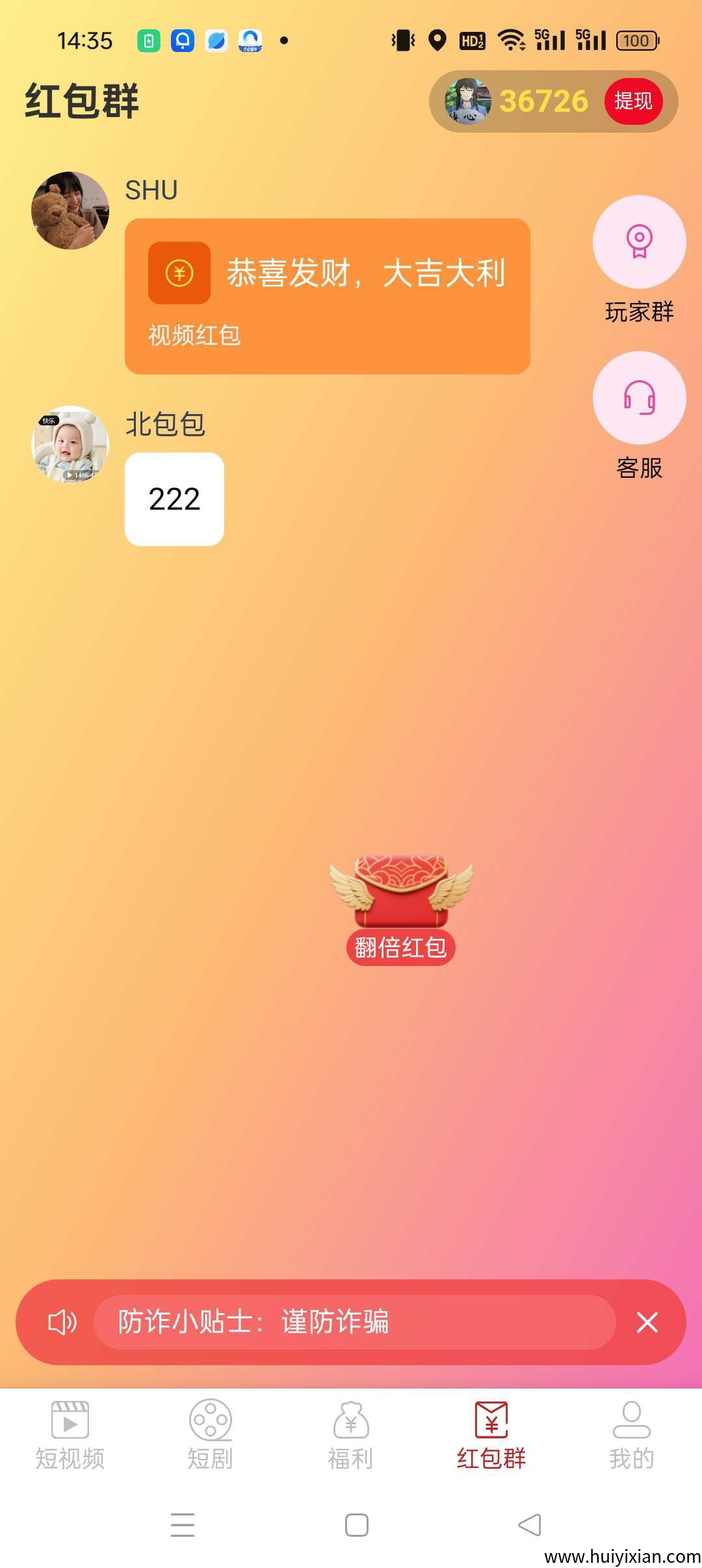Dismiss the anti-fraud tip banner
The height and width of the screenshot is (1568, 702).
(x=647, y=1322)
